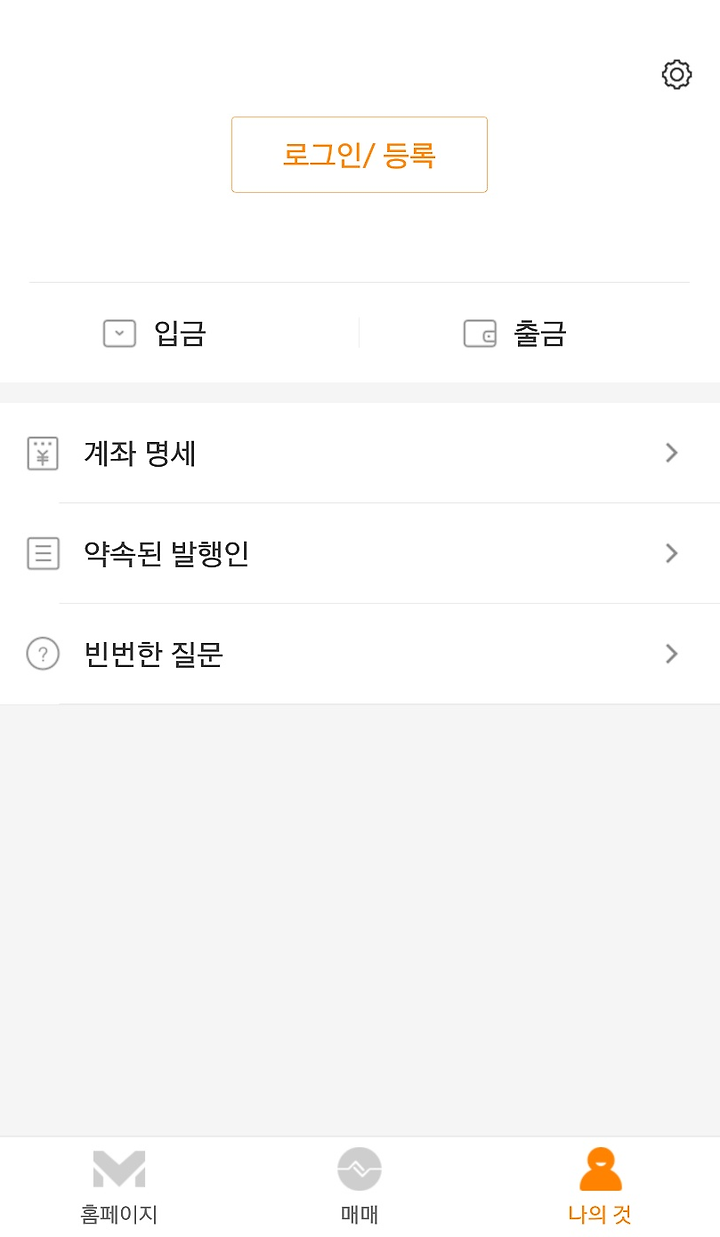
Task: Open the settings gear icon
Action: pyautogui.click(x=677, y=74)
